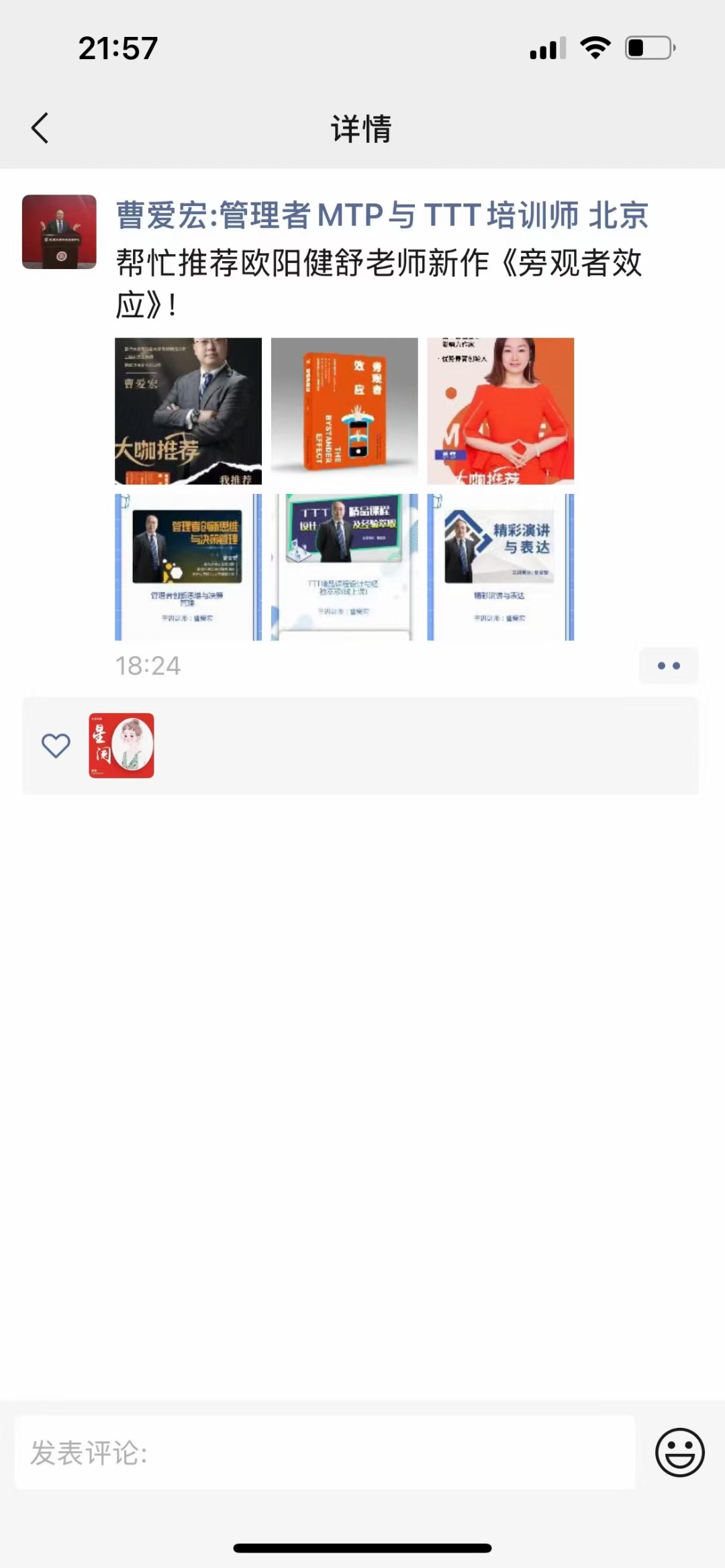Image resolution: width=725 pixels, height=1568 pixels.
Task: Focus the 发表评论 comment field
Action: pyautogui.click(x=325, y=1453)
